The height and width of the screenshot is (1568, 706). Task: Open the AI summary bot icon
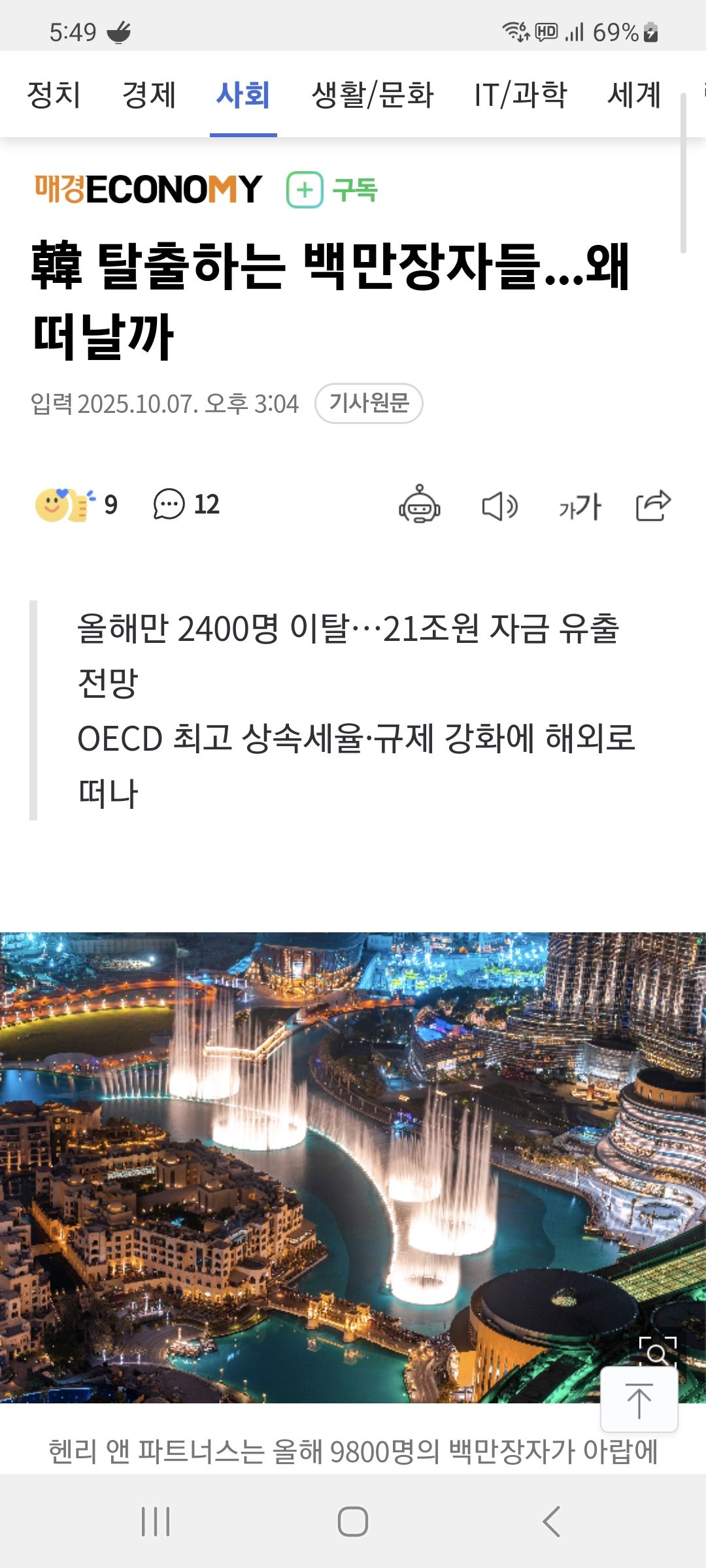[419, 505]
